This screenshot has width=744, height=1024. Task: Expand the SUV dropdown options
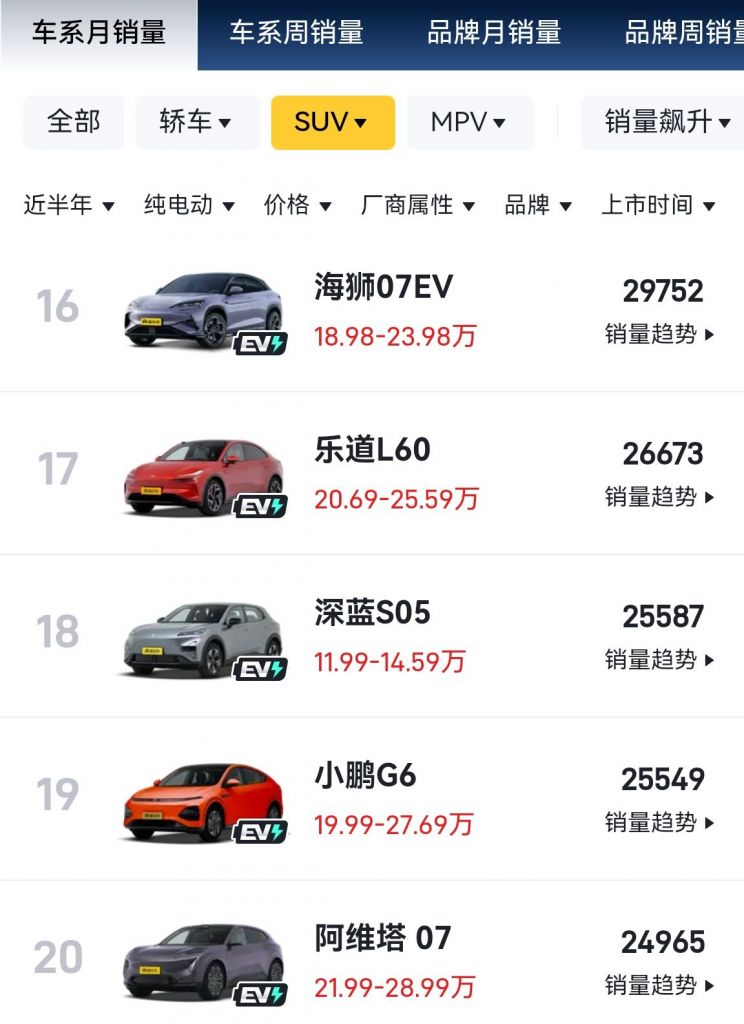pyautogui.click(x=332, y=122)
